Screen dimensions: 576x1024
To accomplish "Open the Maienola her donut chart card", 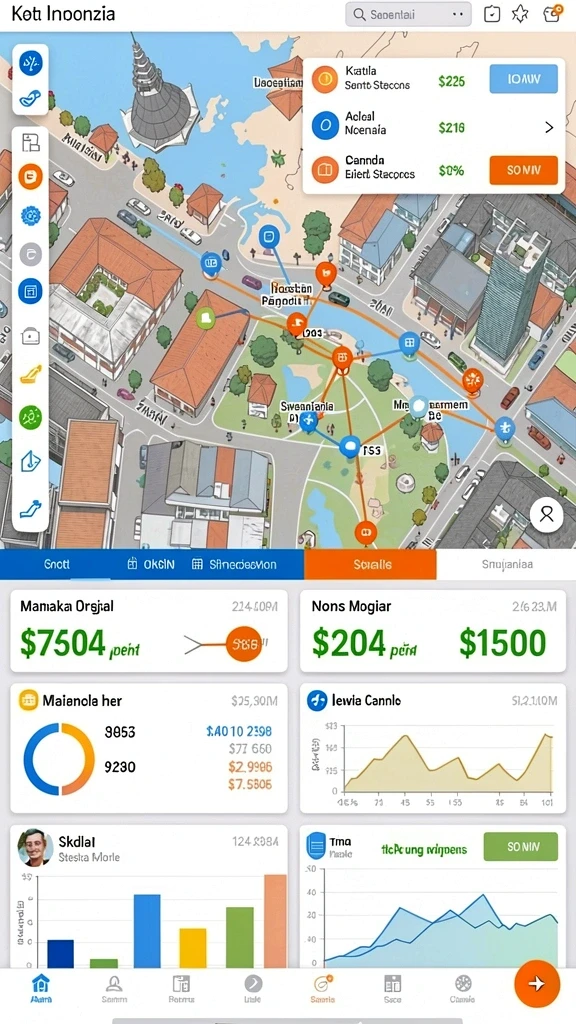I will coord(148,748).
